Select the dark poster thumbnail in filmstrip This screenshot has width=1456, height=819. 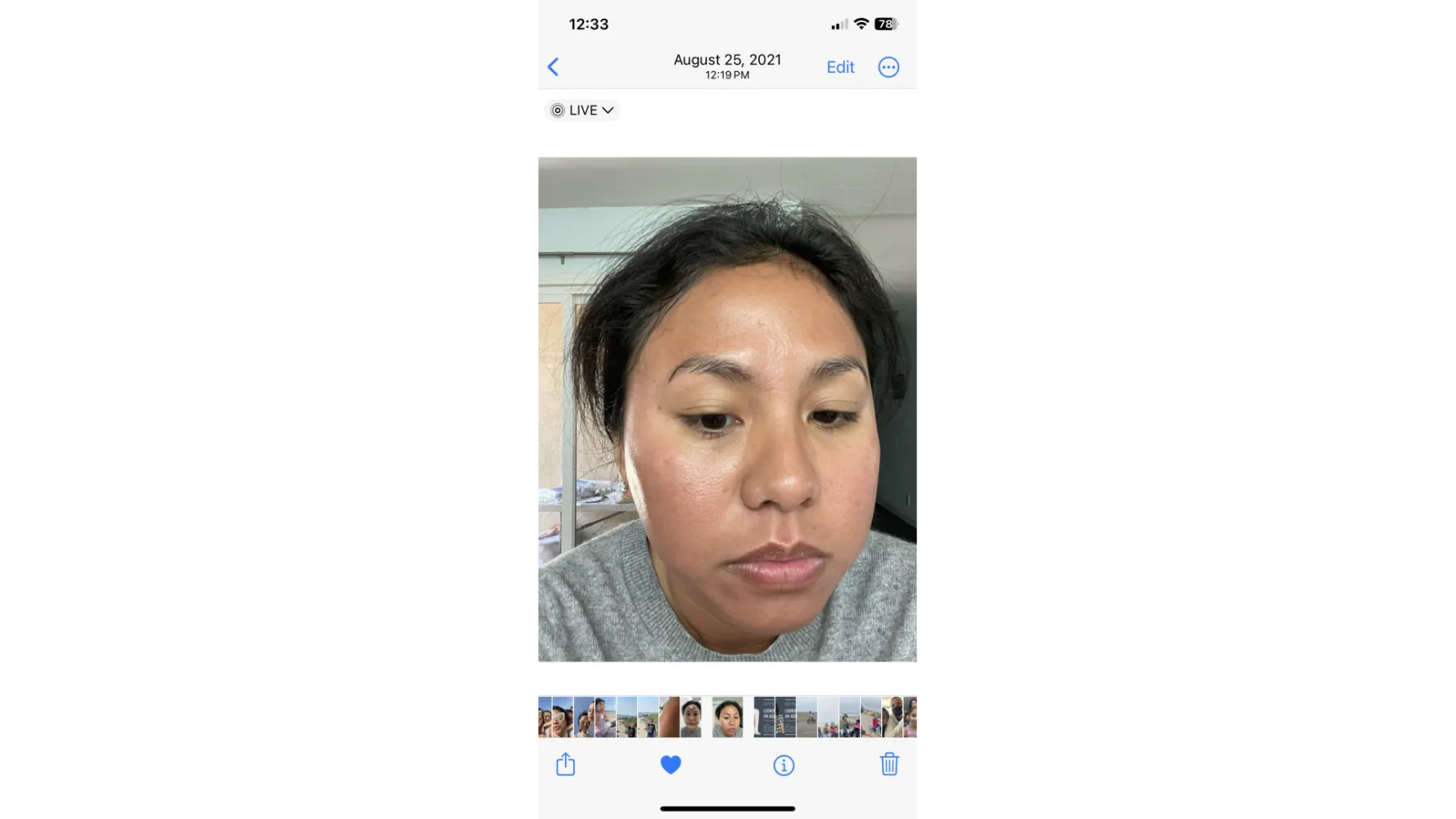[x=765, y=717]
